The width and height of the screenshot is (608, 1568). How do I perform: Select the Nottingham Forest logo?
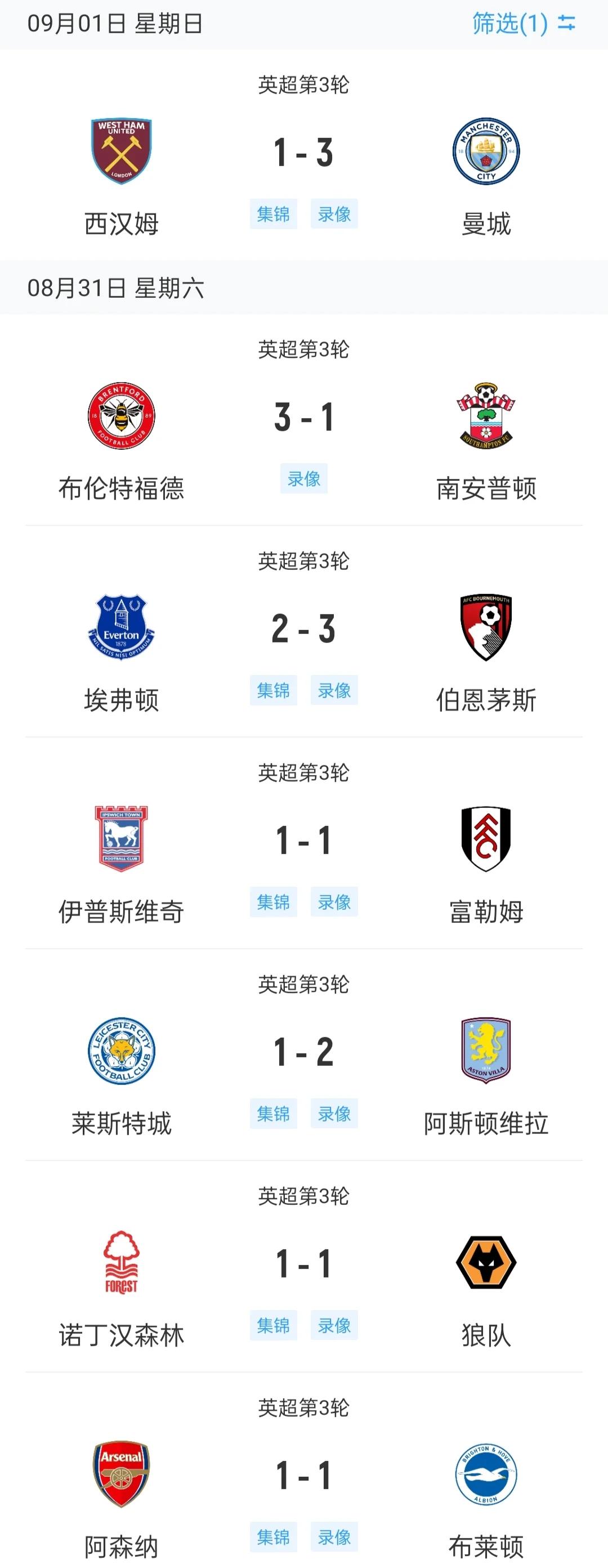coord(121,1263)
